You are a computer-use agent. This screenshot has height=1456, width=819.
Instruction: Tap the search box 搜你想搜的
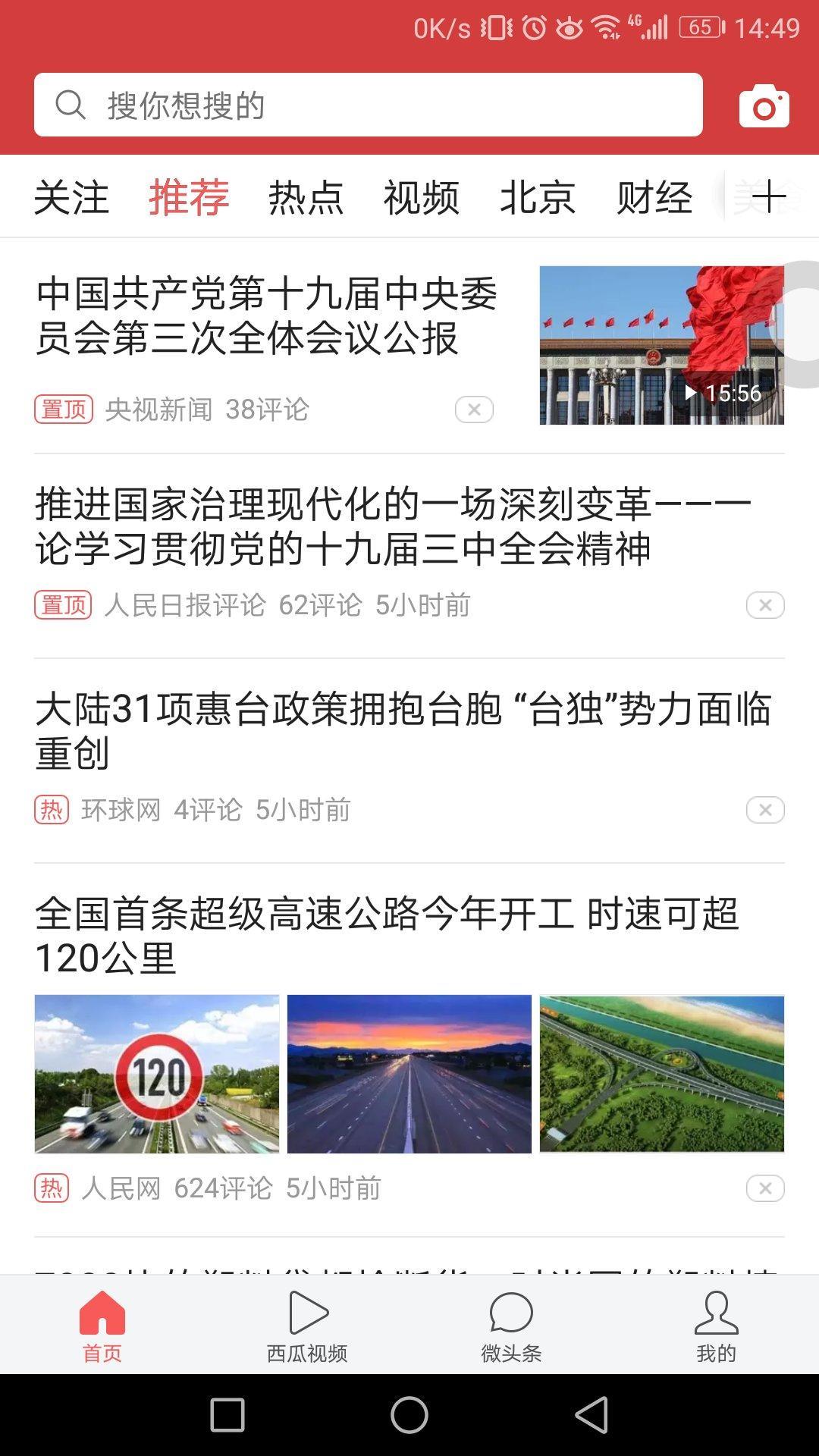click(368, 105)
